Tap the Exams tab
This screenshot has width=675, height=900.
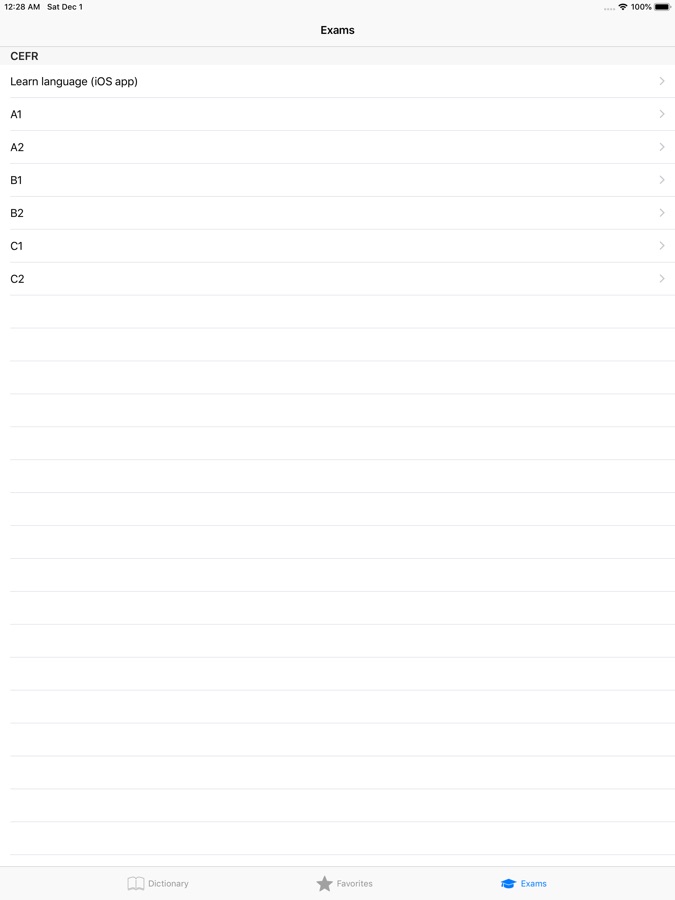(x=524, y=883)
